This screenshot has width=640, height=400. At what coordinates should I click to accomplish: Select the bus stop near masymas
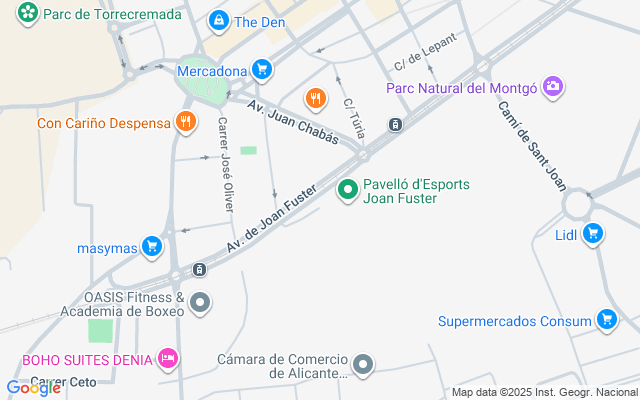200,269
